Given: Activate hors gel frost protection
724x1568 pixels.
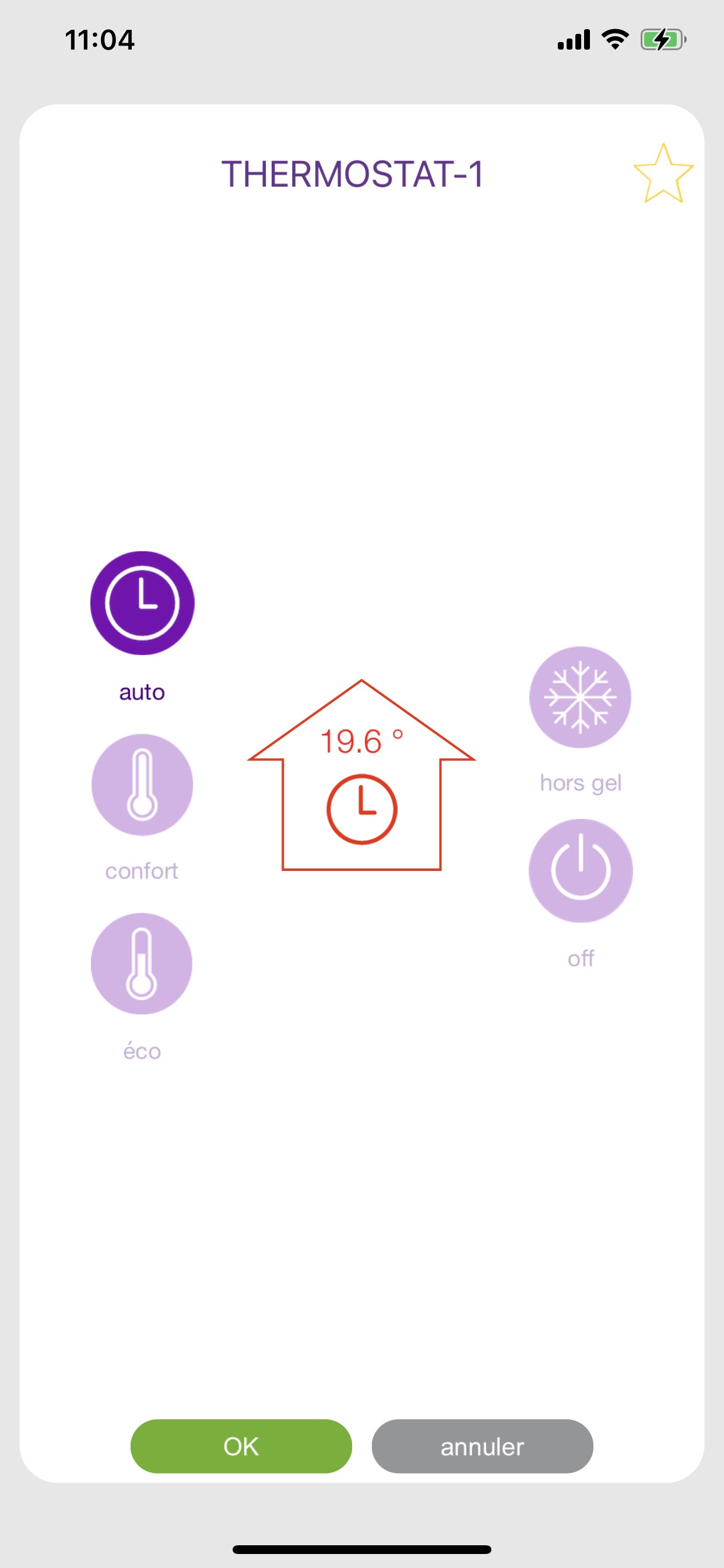Looking at the screenshot, I should pos(580,697).
